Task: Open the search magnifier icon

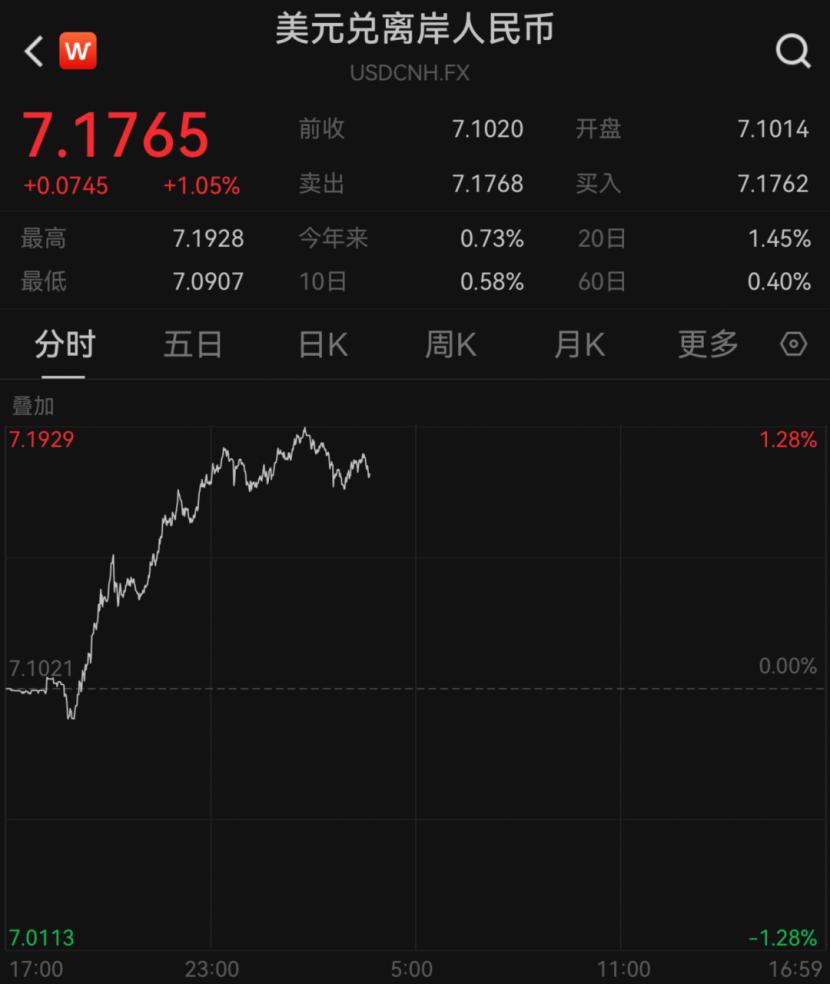Action: pos(793,50)
